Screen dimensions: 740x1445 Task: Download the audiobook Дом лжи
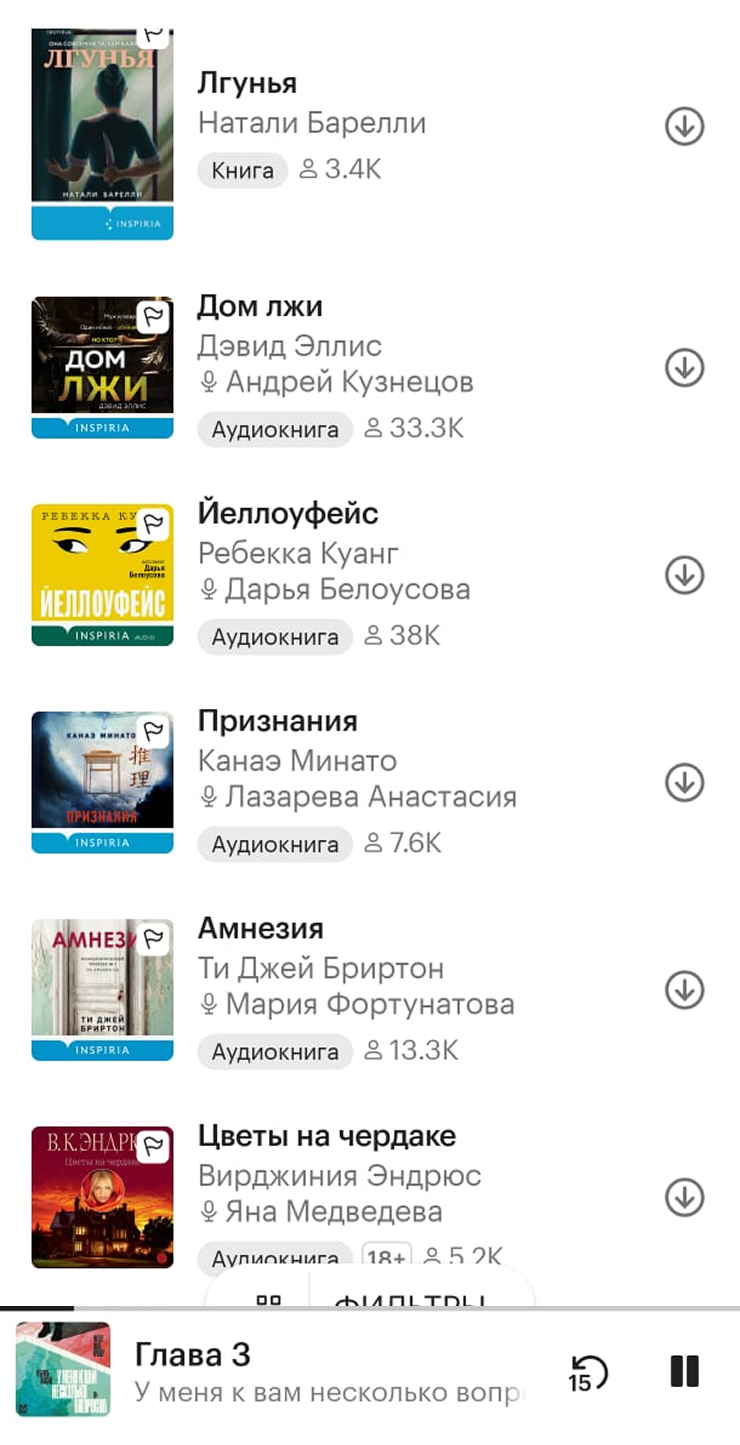tap(685, 368)
